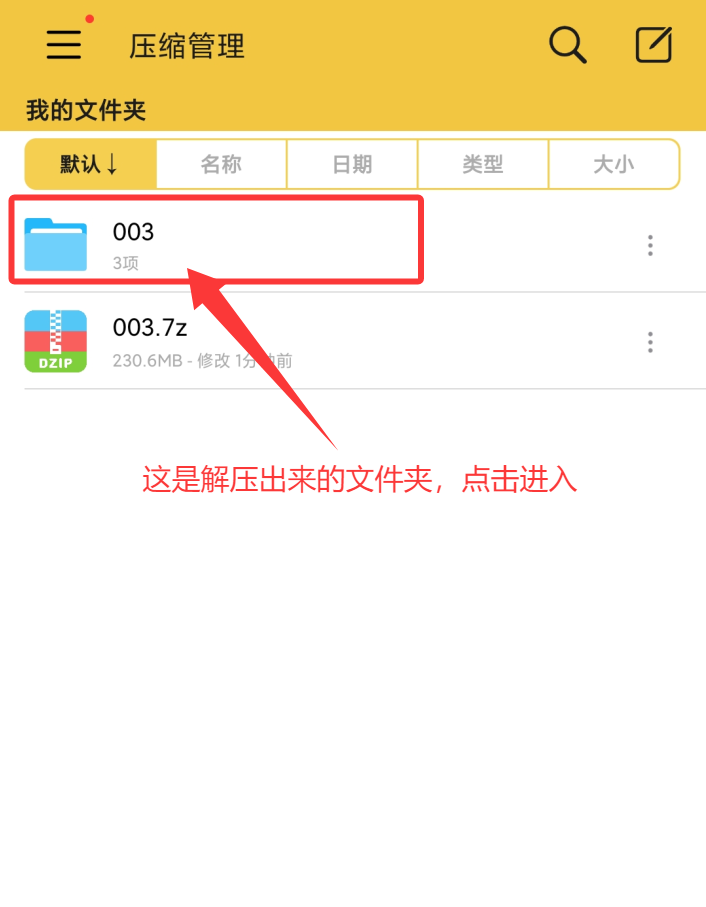Sort files by 日期

click(352, 164)
